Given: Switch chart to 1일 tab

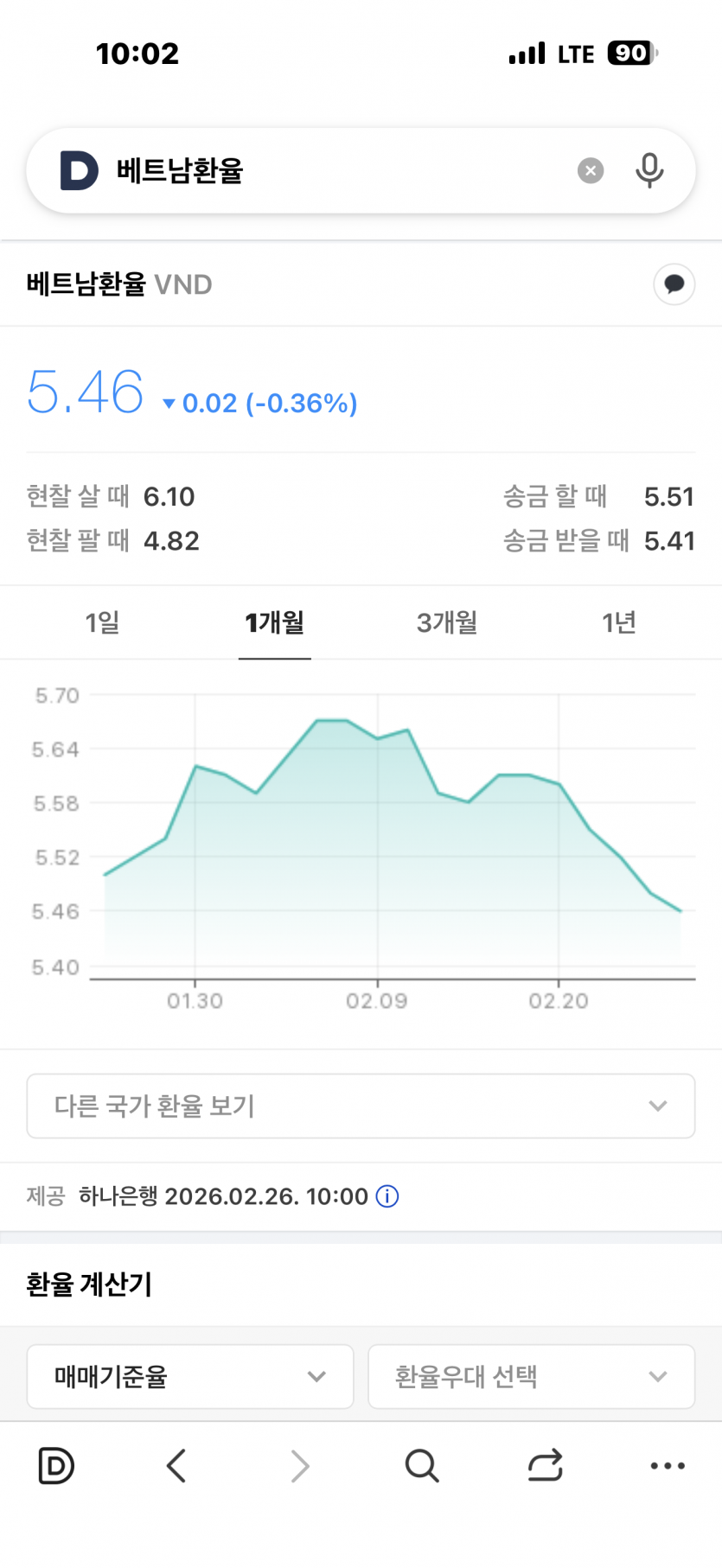Looking at the screenshot, I should (x=102, y=622).
